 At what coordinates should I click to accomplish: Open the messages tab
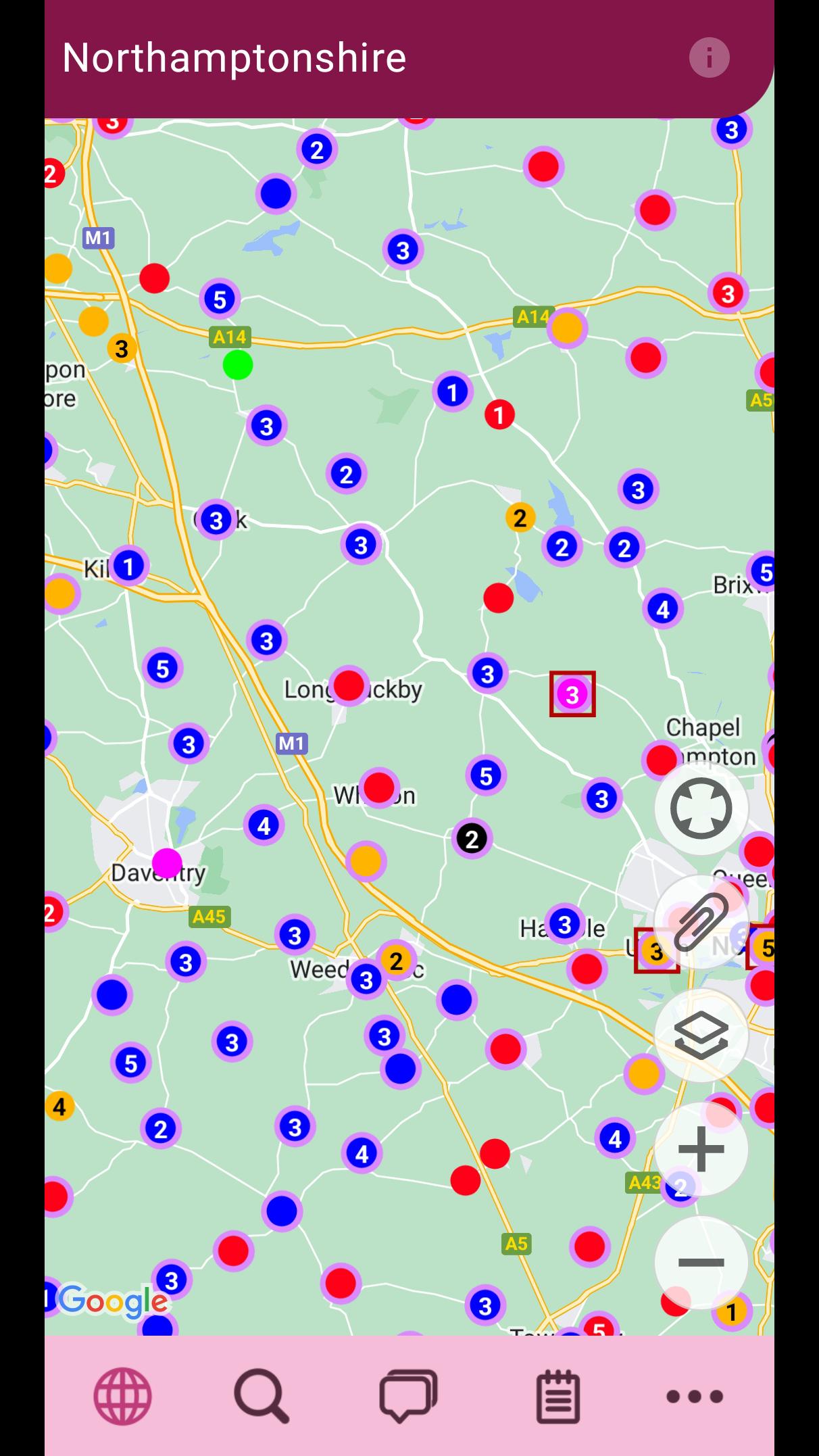pyautogui.click(x=408, y=1396)
